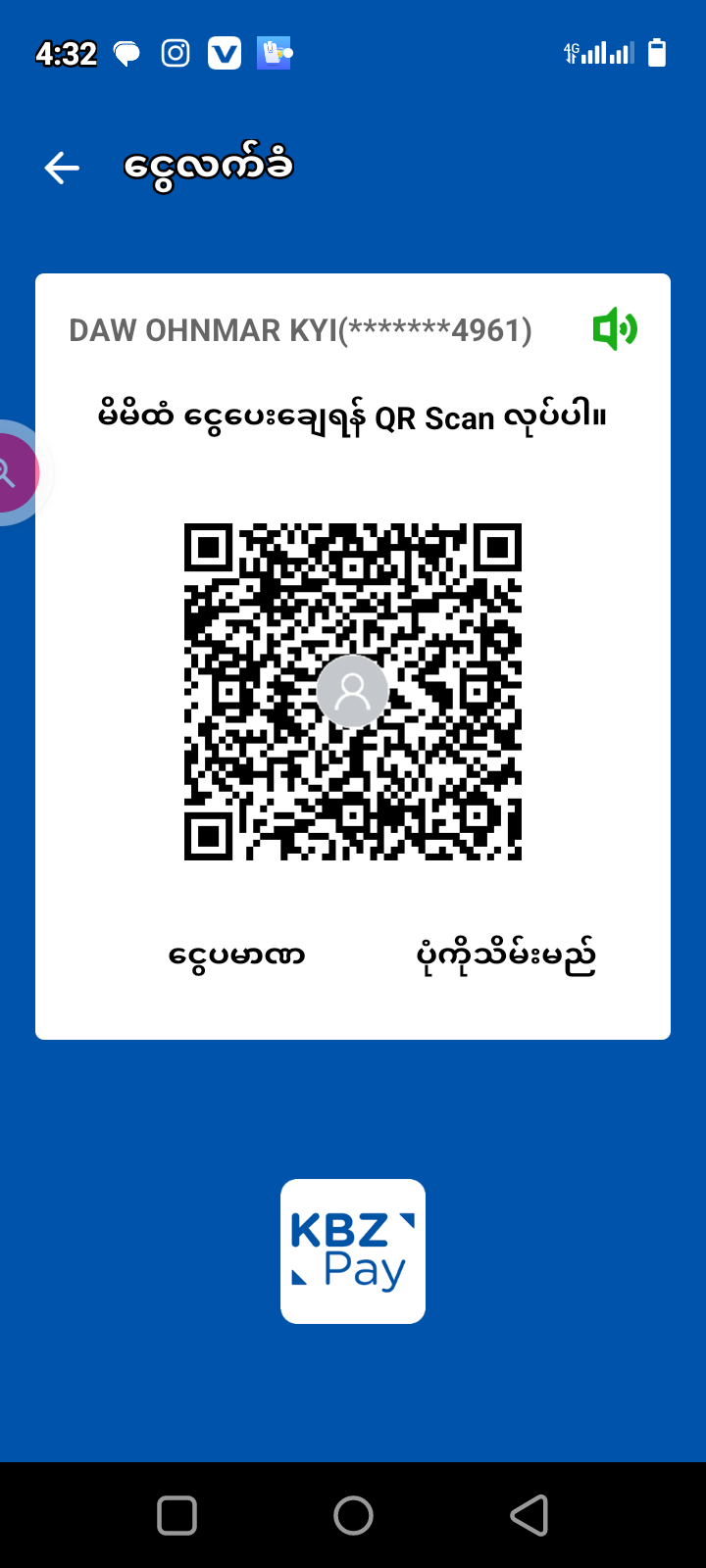Tap ပုံကိုသိမ်းမည် to save QR image
Image resolution: width=706 pixels, height=1568 pixels.
click(x=506, y=955)
